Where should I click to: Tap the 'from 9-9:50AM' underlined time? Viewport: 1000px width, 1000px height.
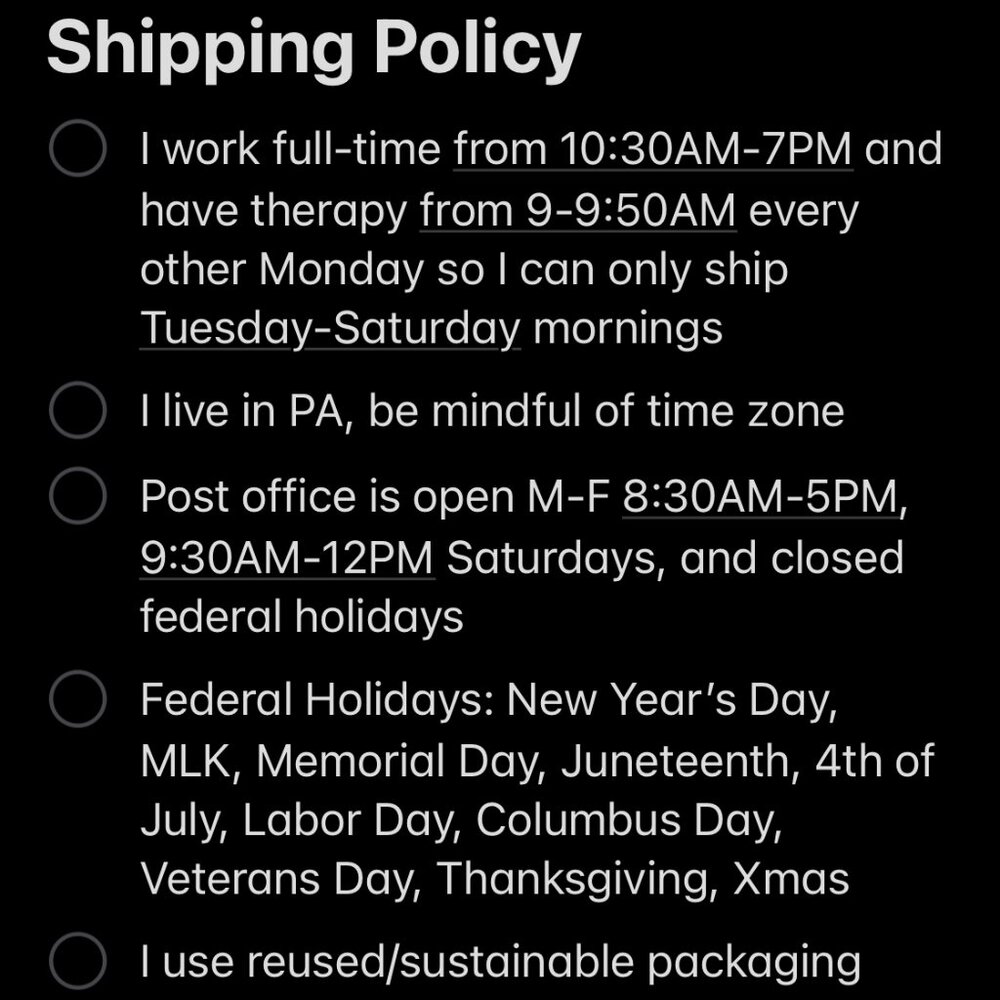(578, 211)
